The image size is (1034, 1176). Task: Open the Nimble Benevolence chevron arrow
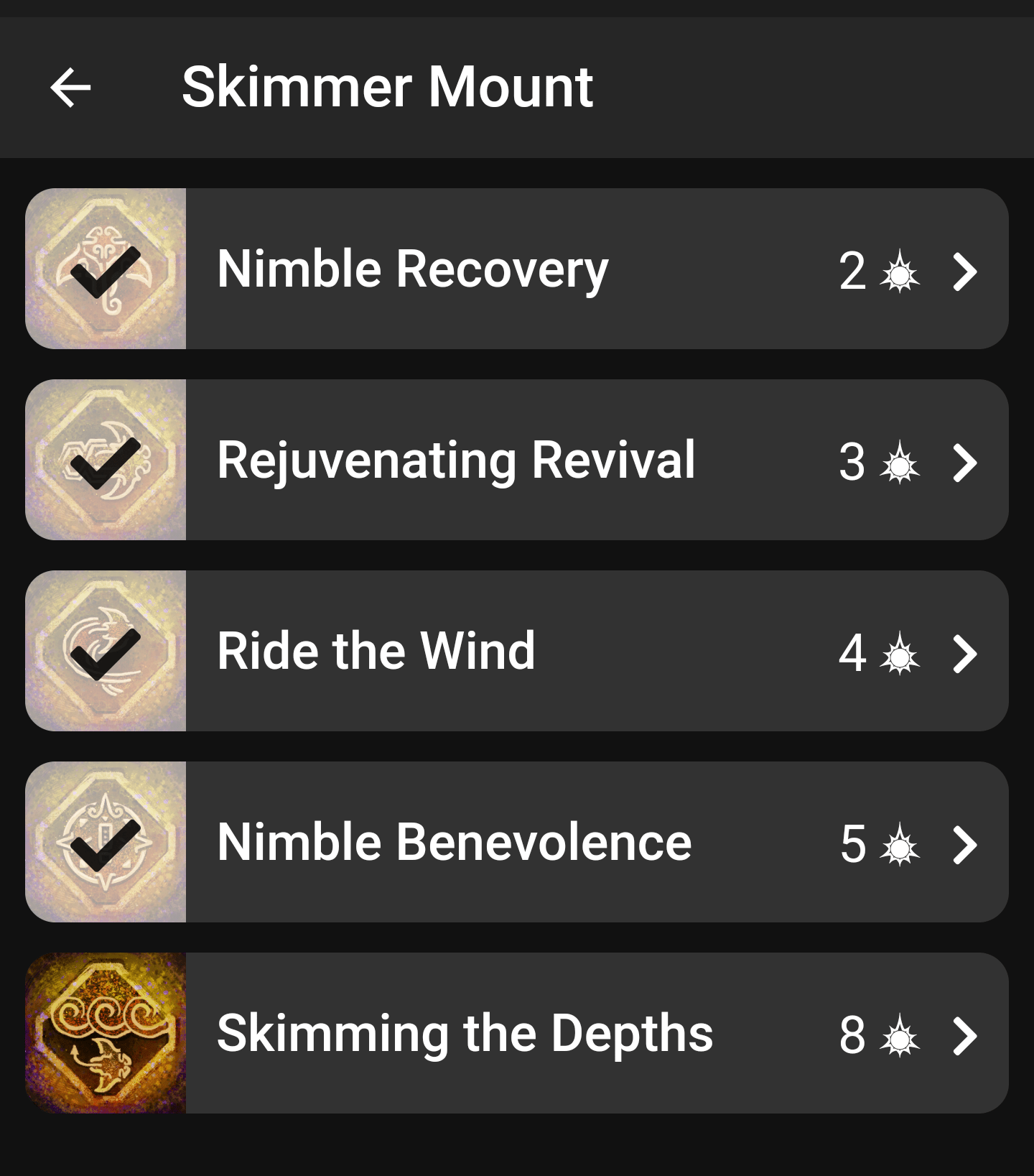(x=966, y=846)
